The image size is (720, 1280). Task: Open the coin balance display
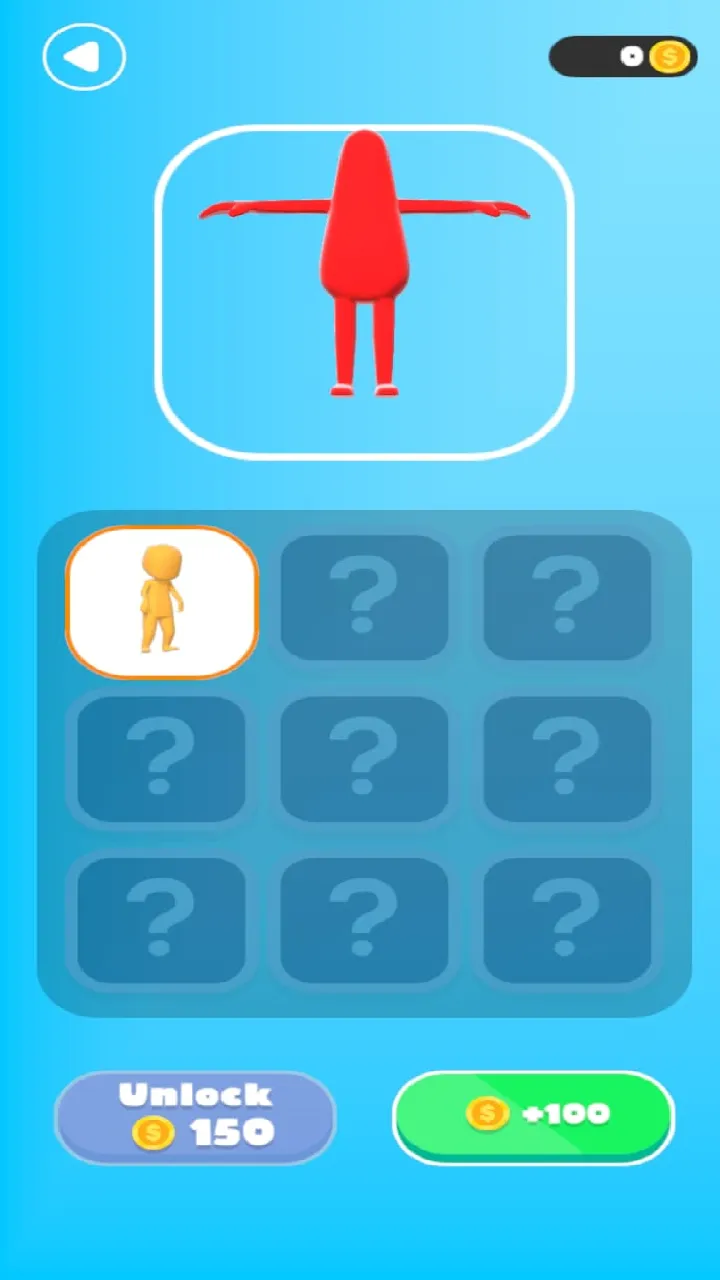click(x=623, y=57)
